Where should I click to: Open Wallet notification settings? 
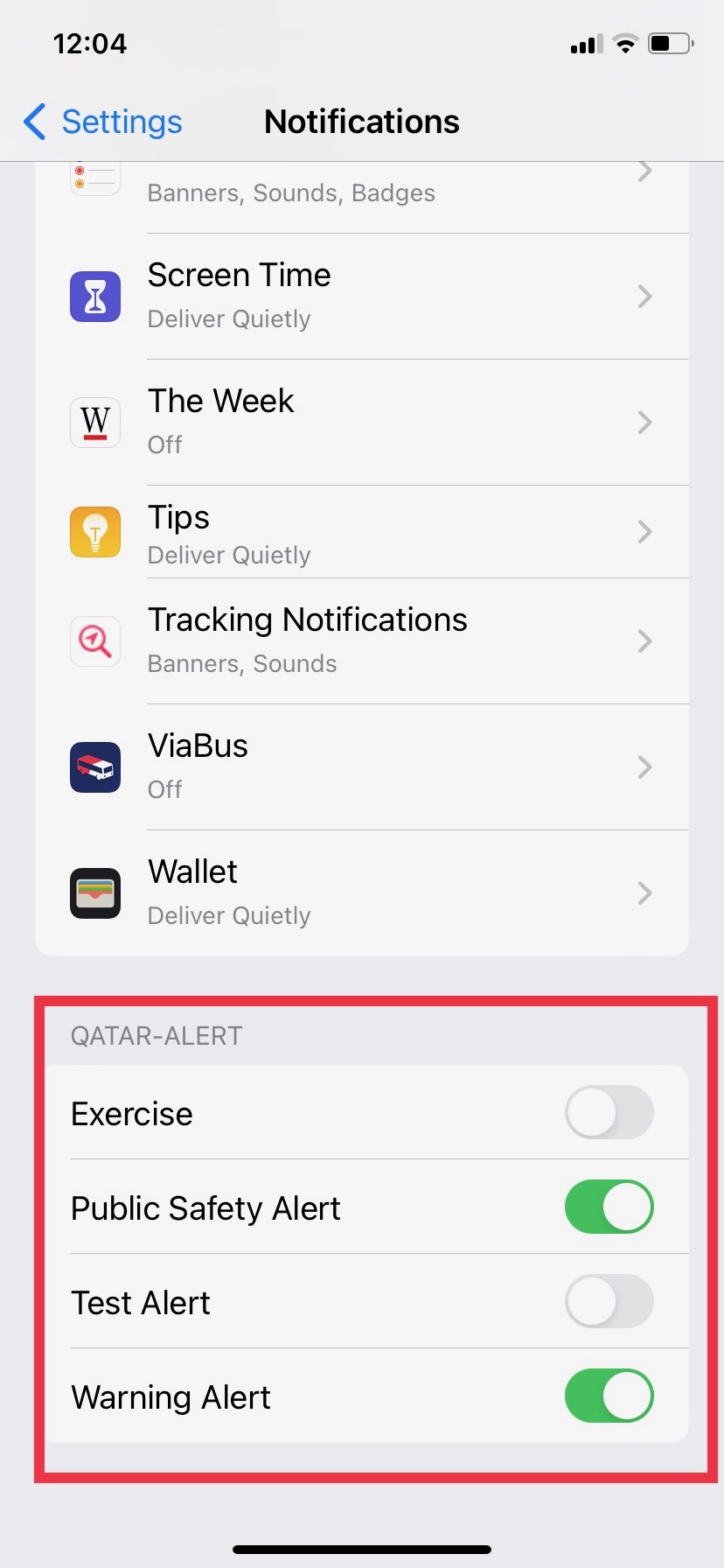(x=362, y=893)
